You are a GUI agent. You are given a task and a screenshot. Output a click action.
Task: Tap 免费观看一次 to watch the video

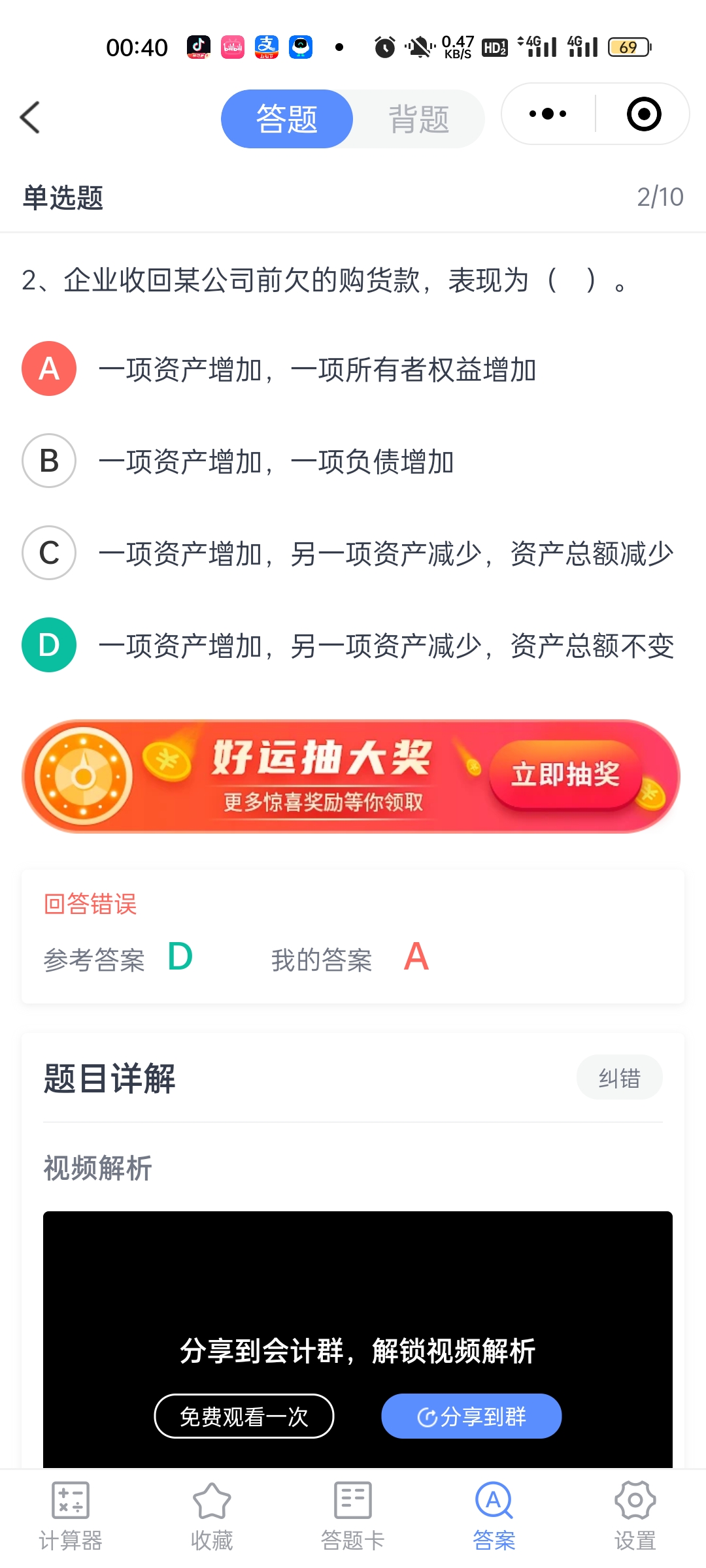(244, 1416)
